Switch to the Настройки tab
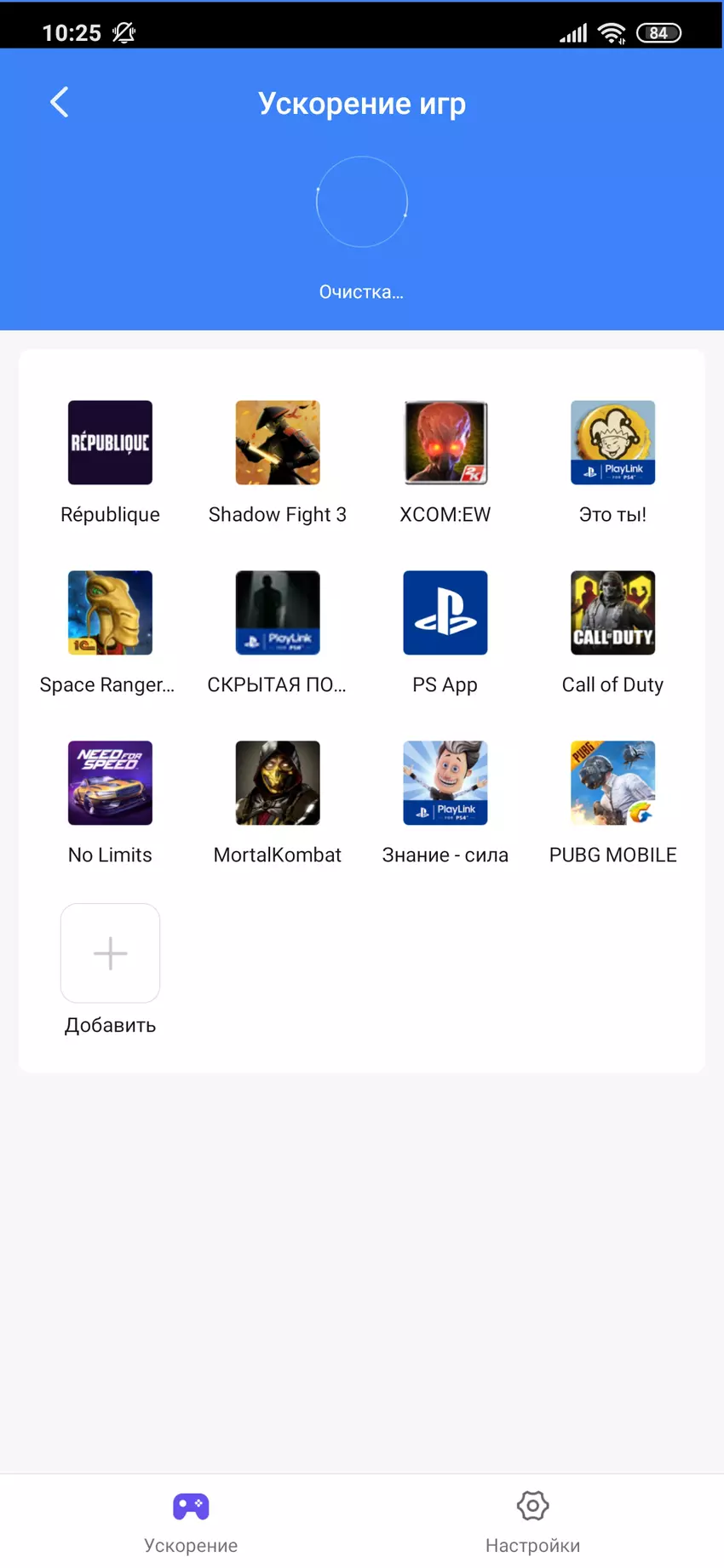Image resolution: width=724 pixels, height=1568 pixels. click(532, 1521)
